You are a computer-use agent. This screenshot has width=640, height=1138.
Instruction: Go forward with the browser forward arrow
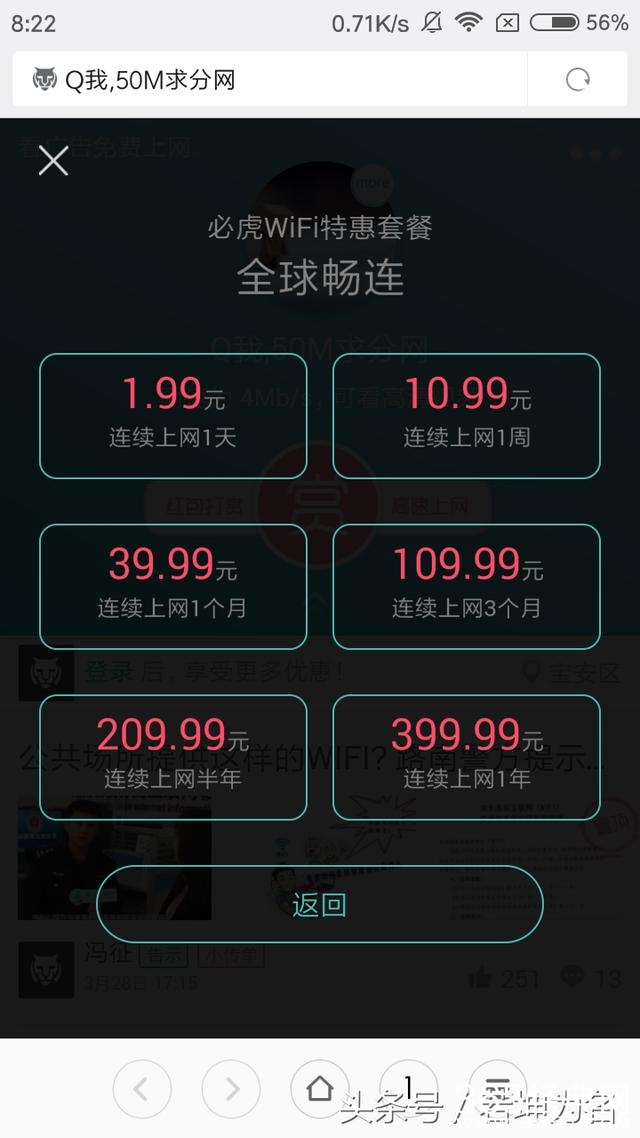pos(230,1089)
